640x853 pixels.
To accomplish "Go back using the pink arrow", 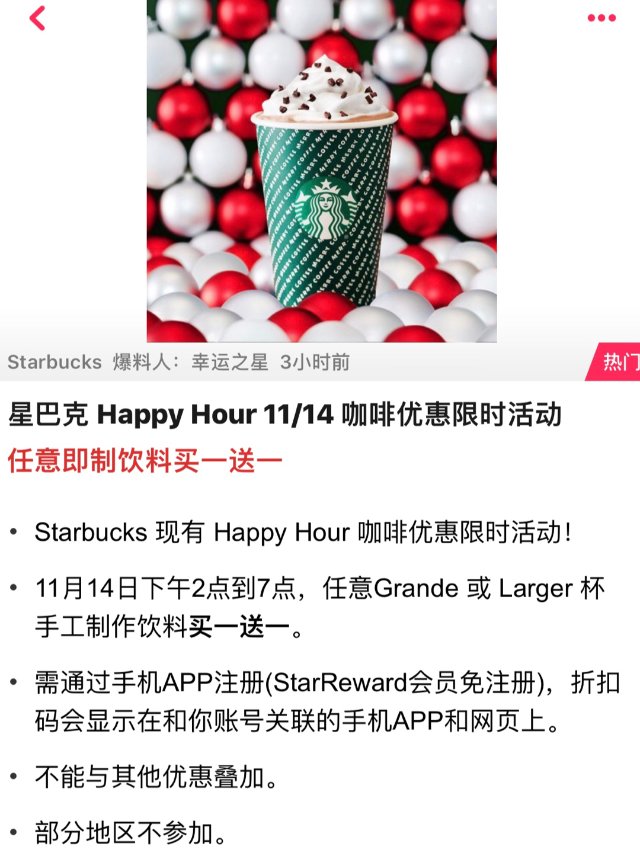I will 37,18.
